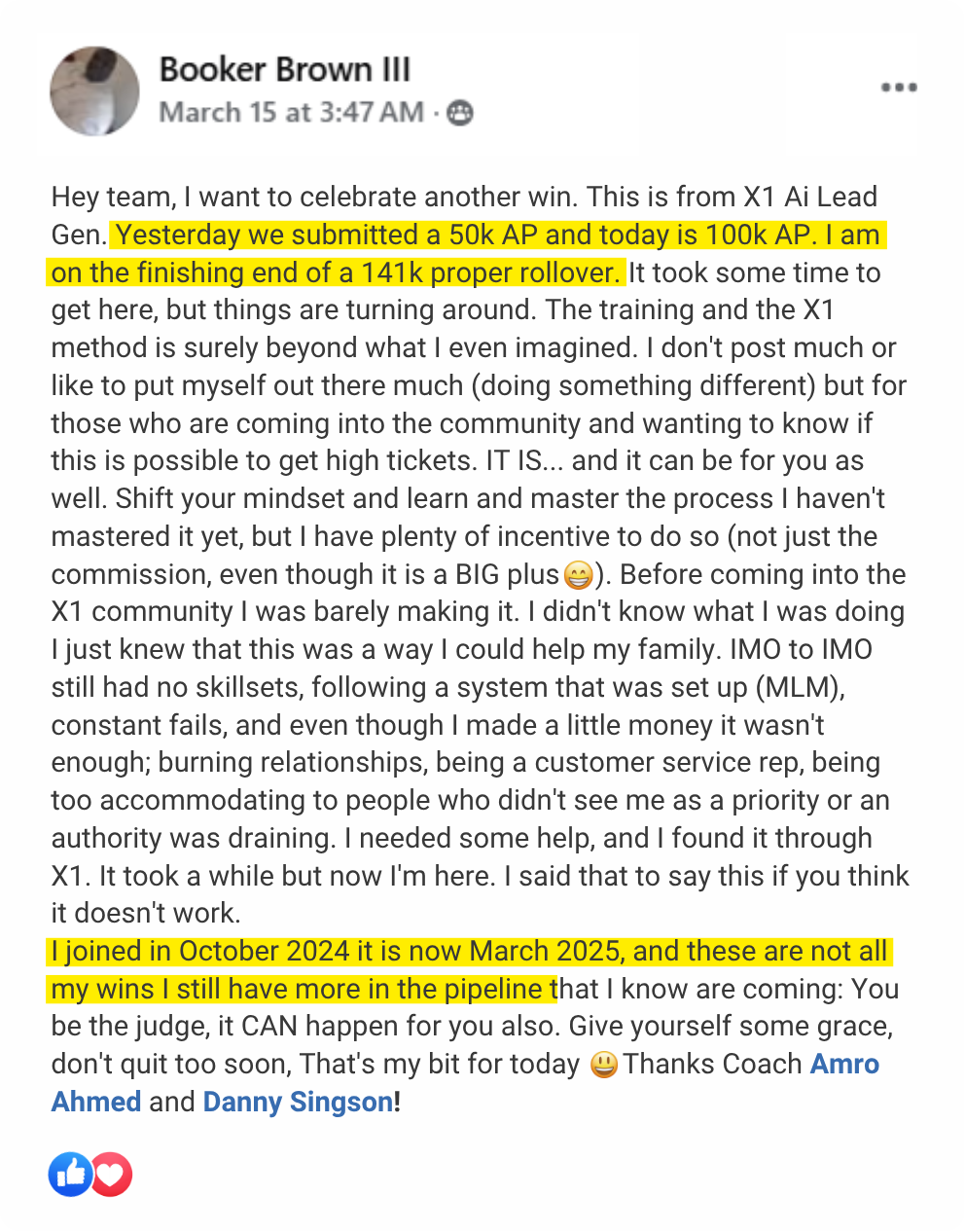Viewport: 965px width, 1232px height.
Task: Open Booker Brown III's profile picture
Action: point(94,91)
